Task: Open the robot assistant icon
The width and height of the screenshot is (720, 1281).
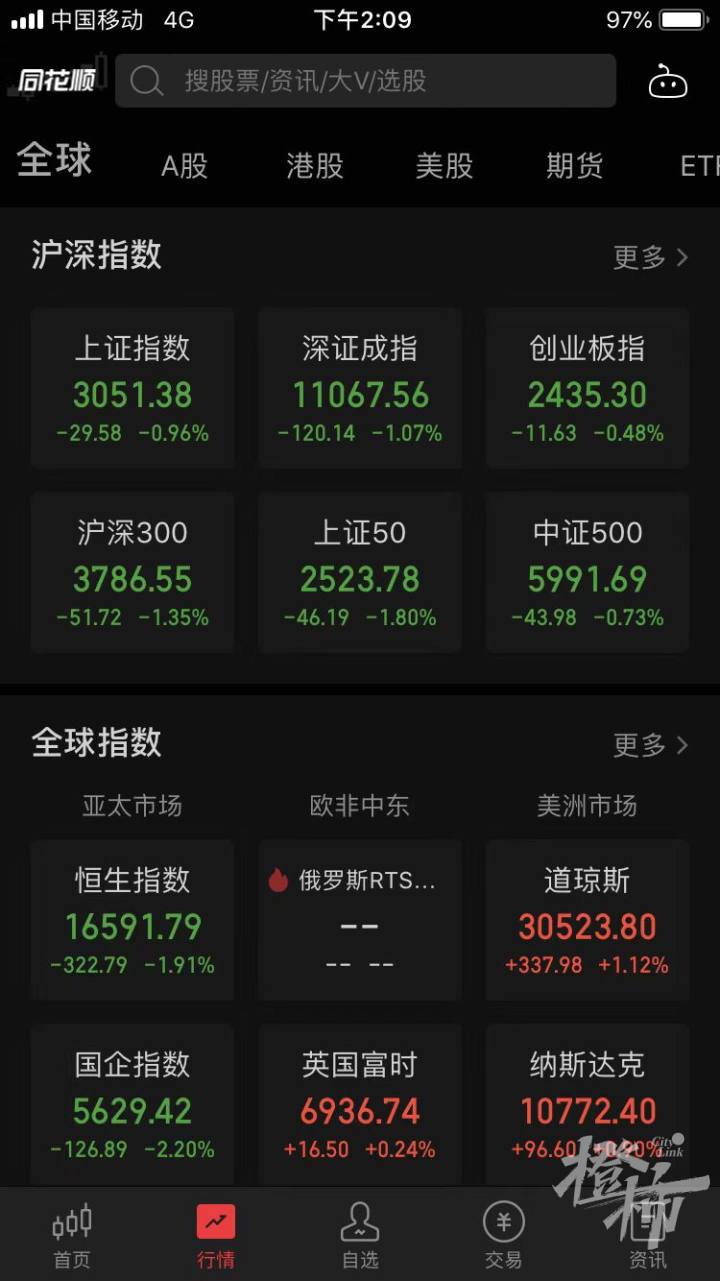Action: coord(667,81)
